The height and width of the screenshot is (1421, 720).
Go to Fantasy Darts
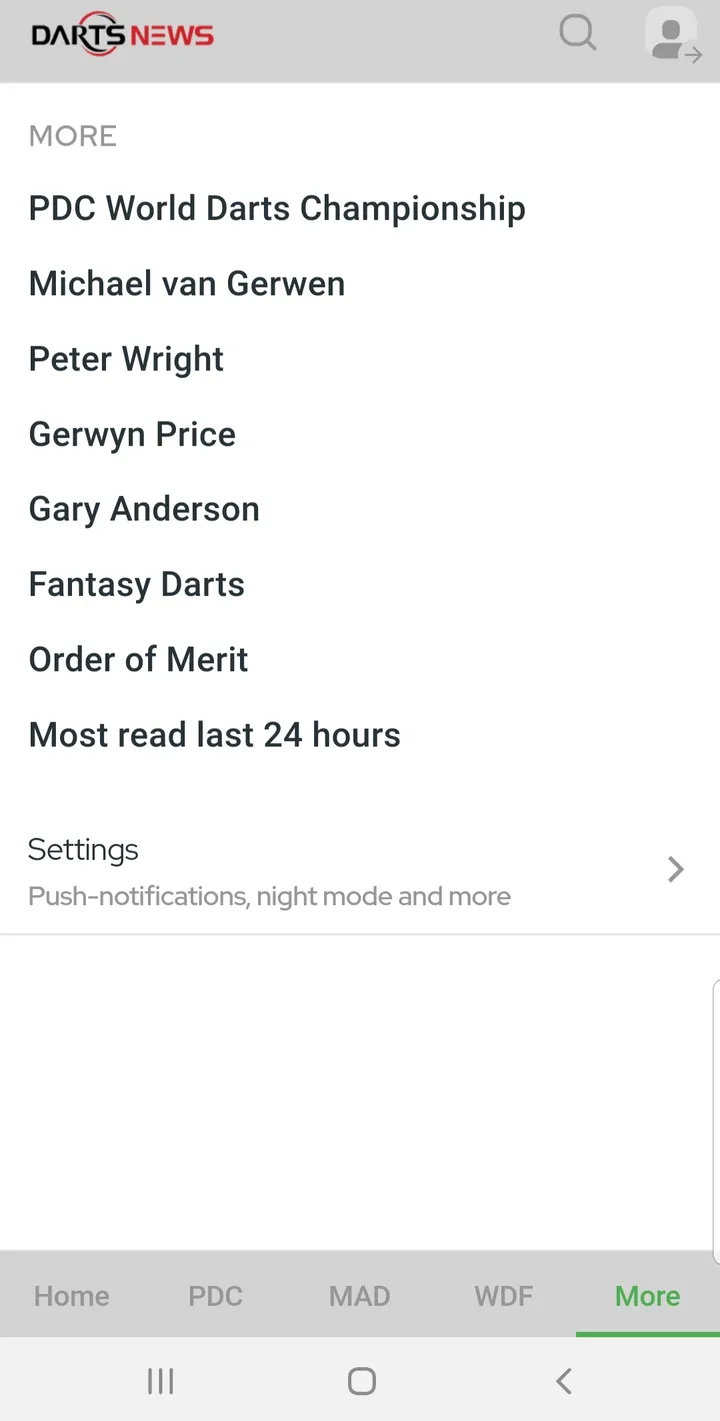coord(137,584)
